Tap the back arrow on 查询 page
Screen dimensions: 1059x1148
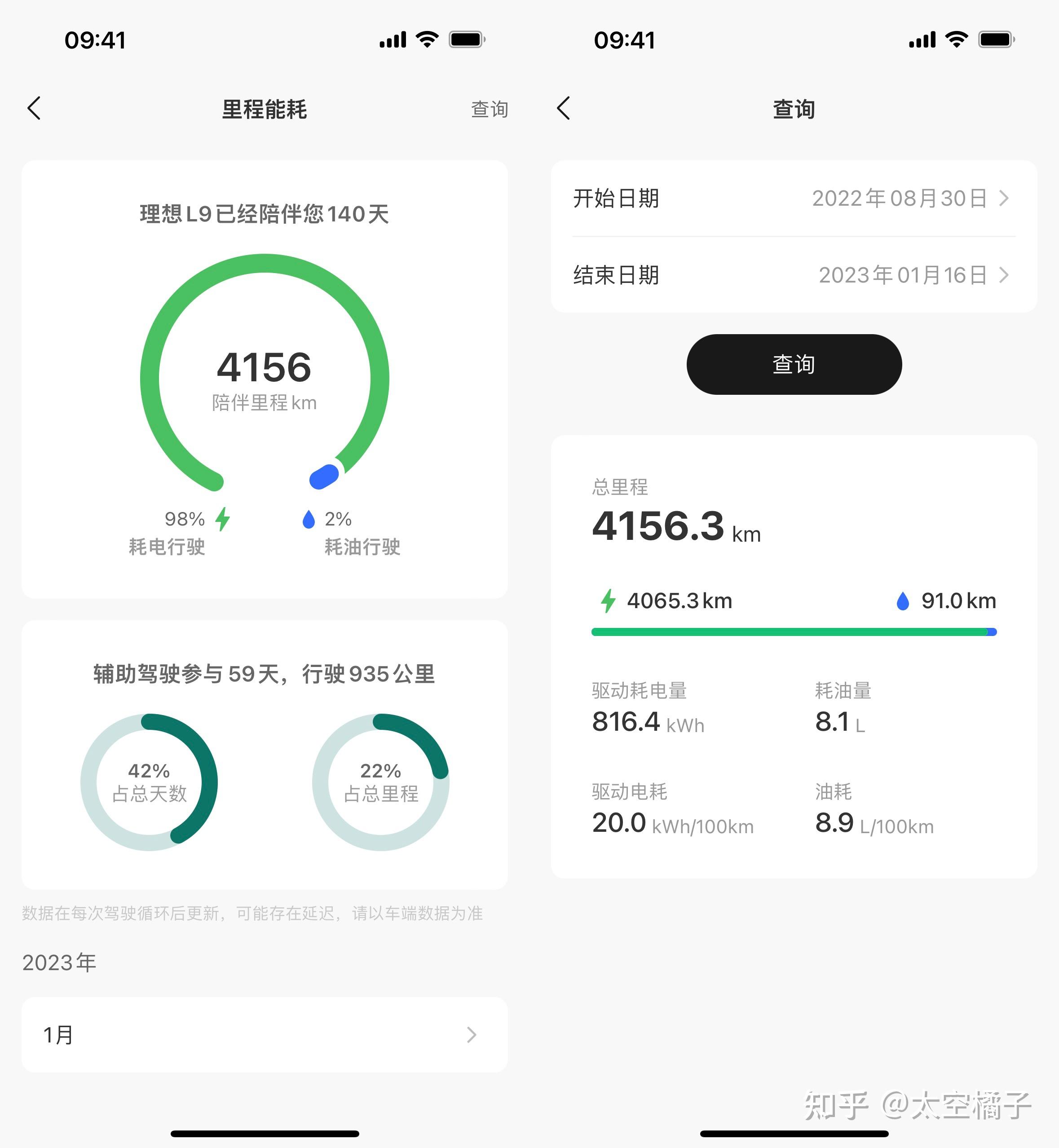click(x=563, y=108)
